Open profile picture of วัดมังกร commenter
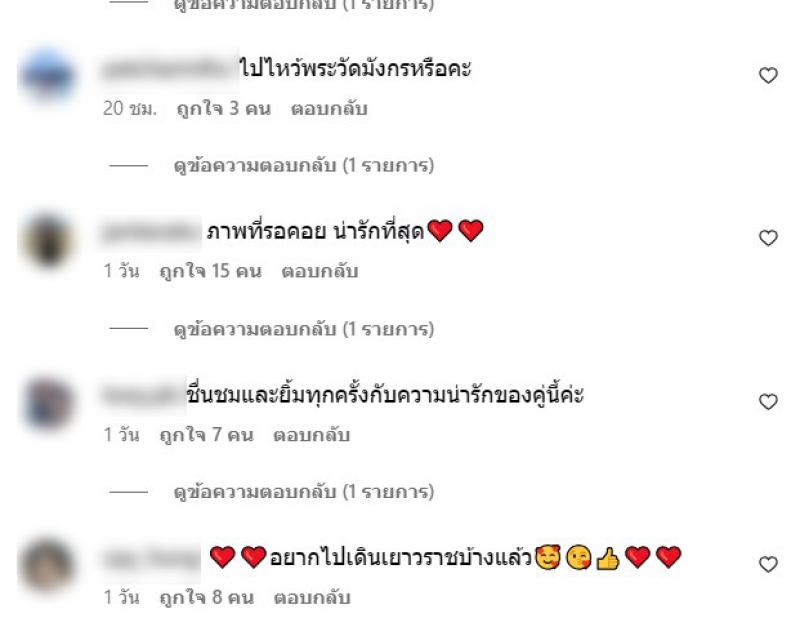Screen dimensions: 800x618 47,78
